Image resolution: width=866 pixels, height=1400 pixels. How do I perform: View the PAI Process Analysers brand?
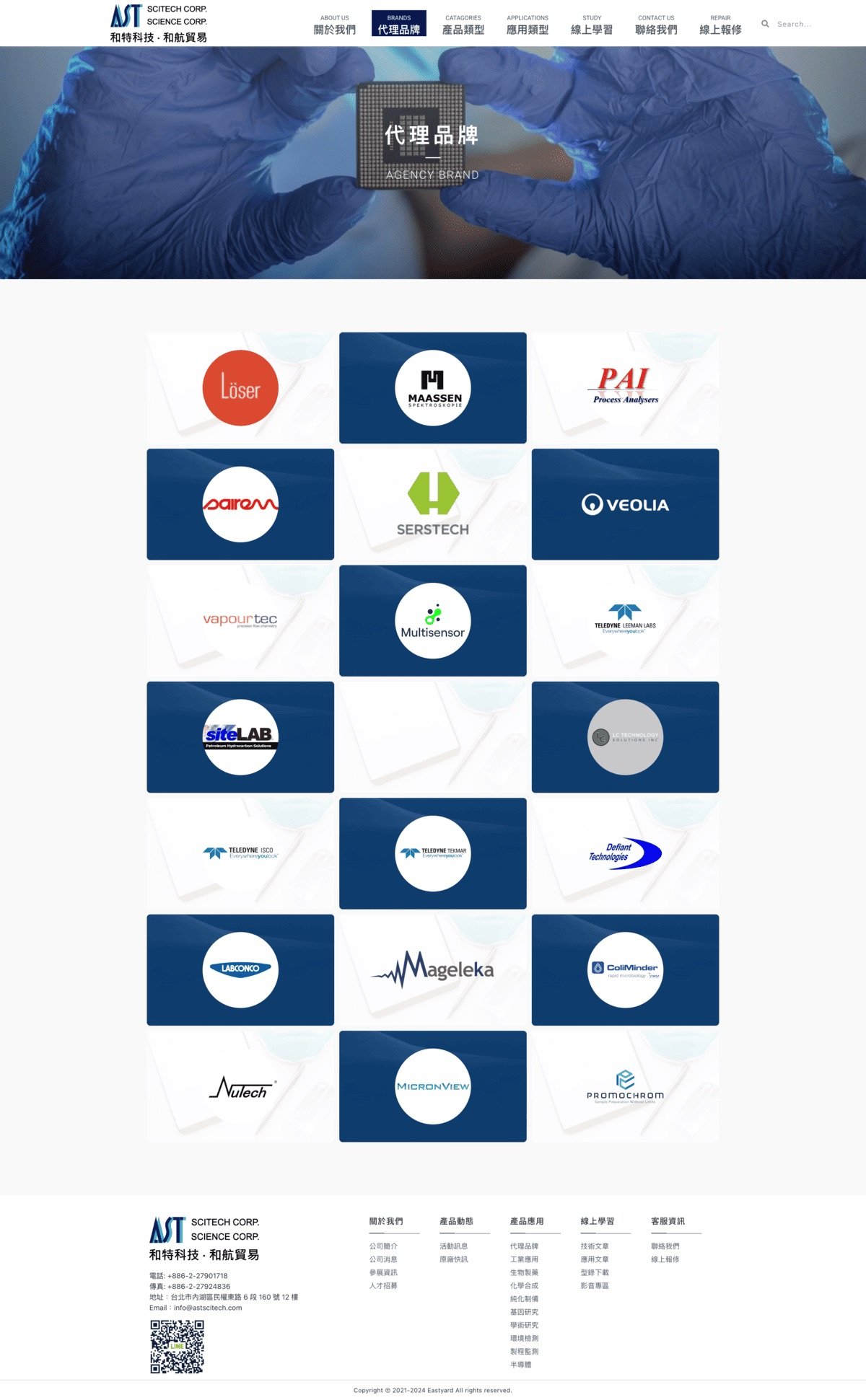click(x=625, y=388)
